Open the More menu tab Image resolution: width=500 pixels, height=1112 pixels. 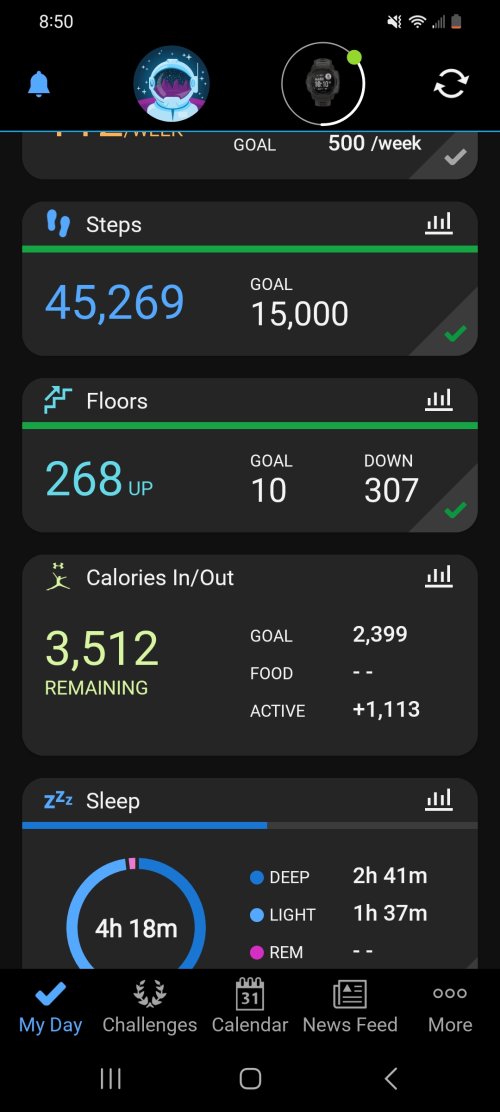pos(450,1007)
